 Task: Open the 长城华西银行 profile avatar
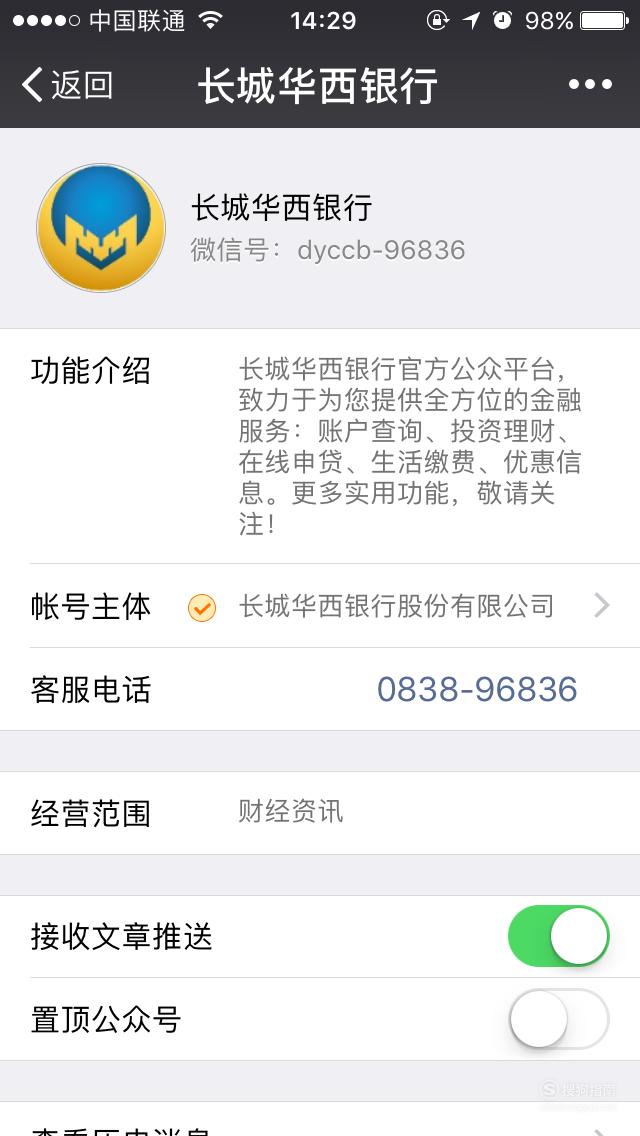(101, 227)
